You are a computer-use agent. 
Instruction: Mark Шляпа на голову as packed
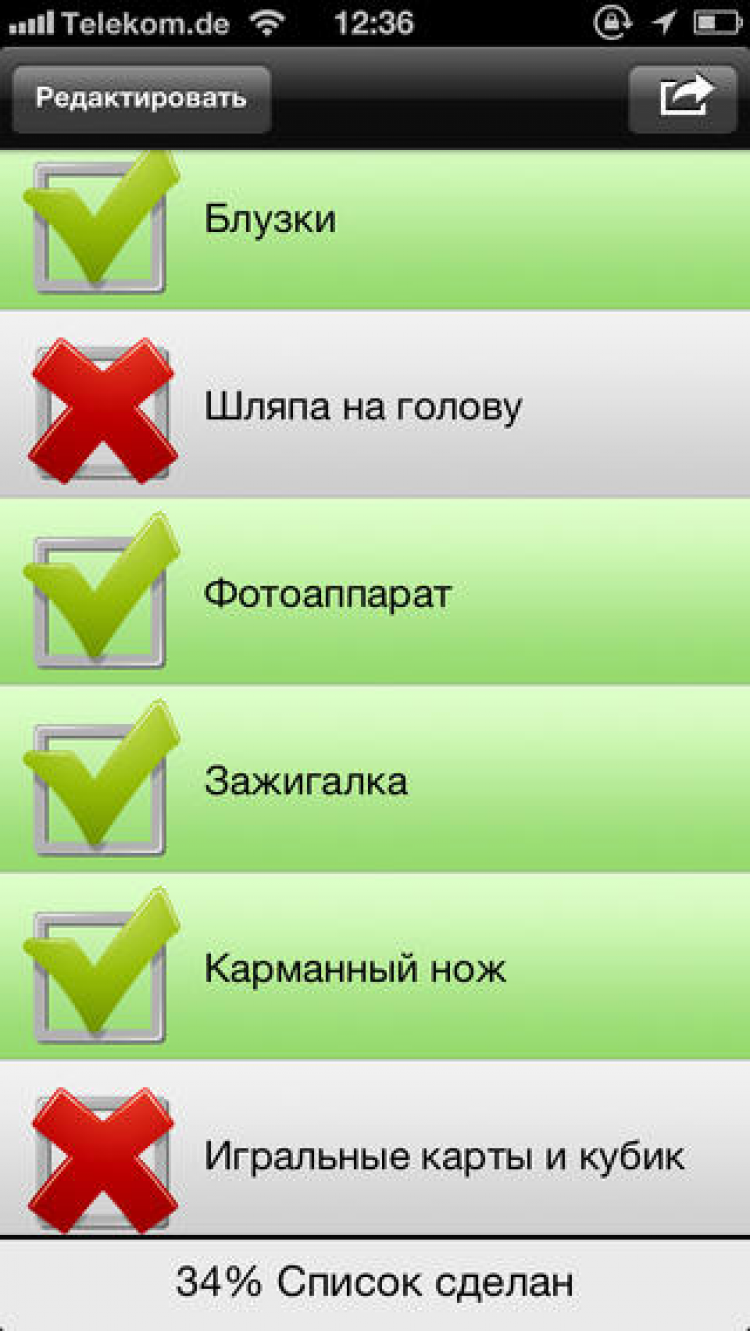(100, 410)
